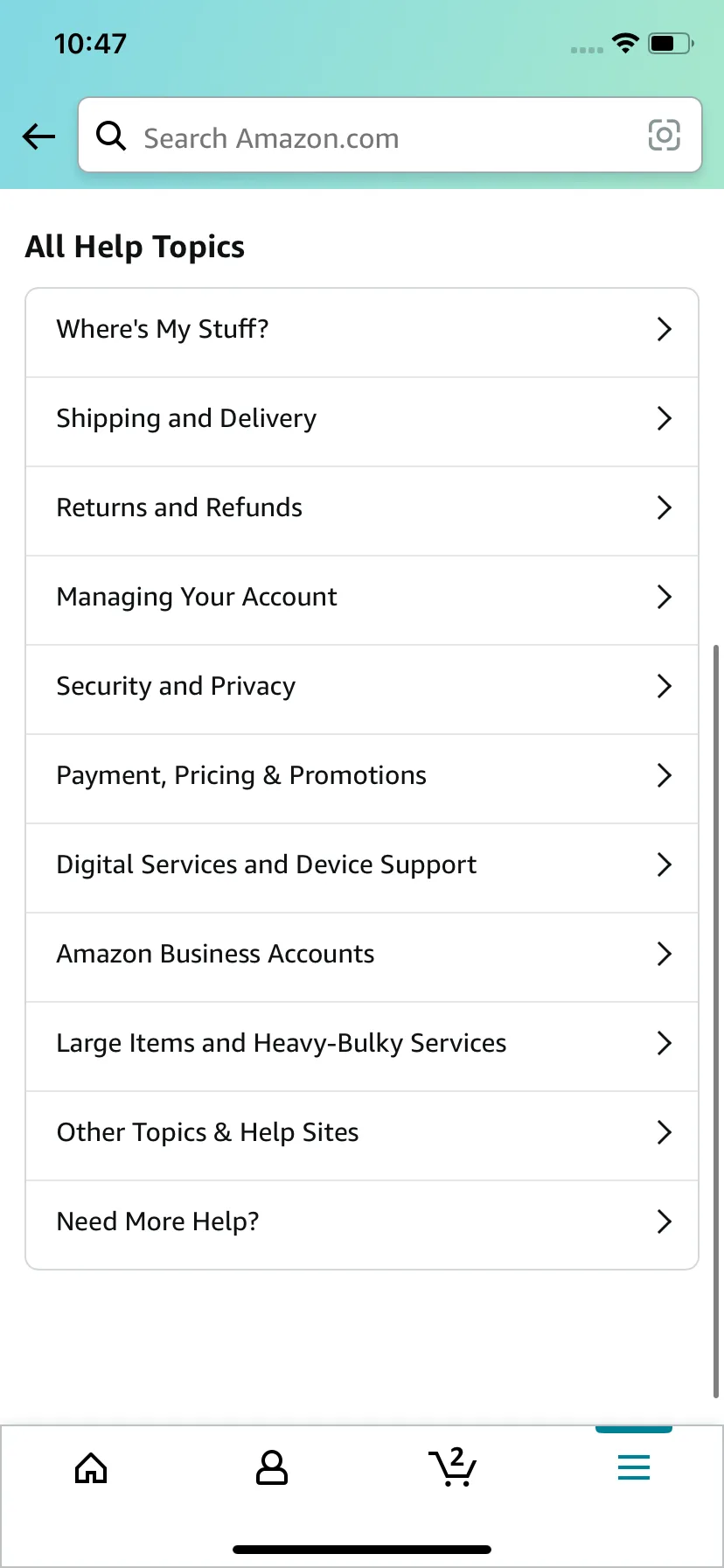This screenshot has height=1568, width=724.
Task: View Amazon Business Accounts help
Action: tap(362, 955)
